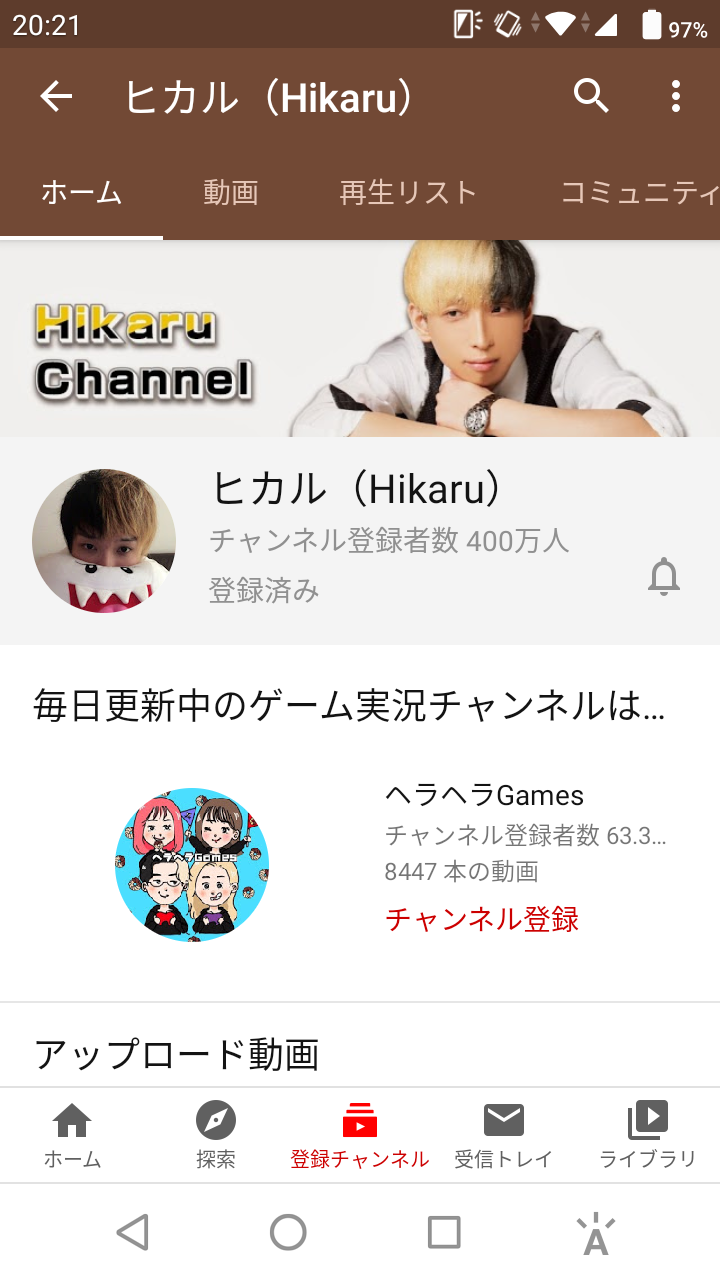
Task: Tap the system home circle button
Action: pyautogui.click(x=288, y=1232)
